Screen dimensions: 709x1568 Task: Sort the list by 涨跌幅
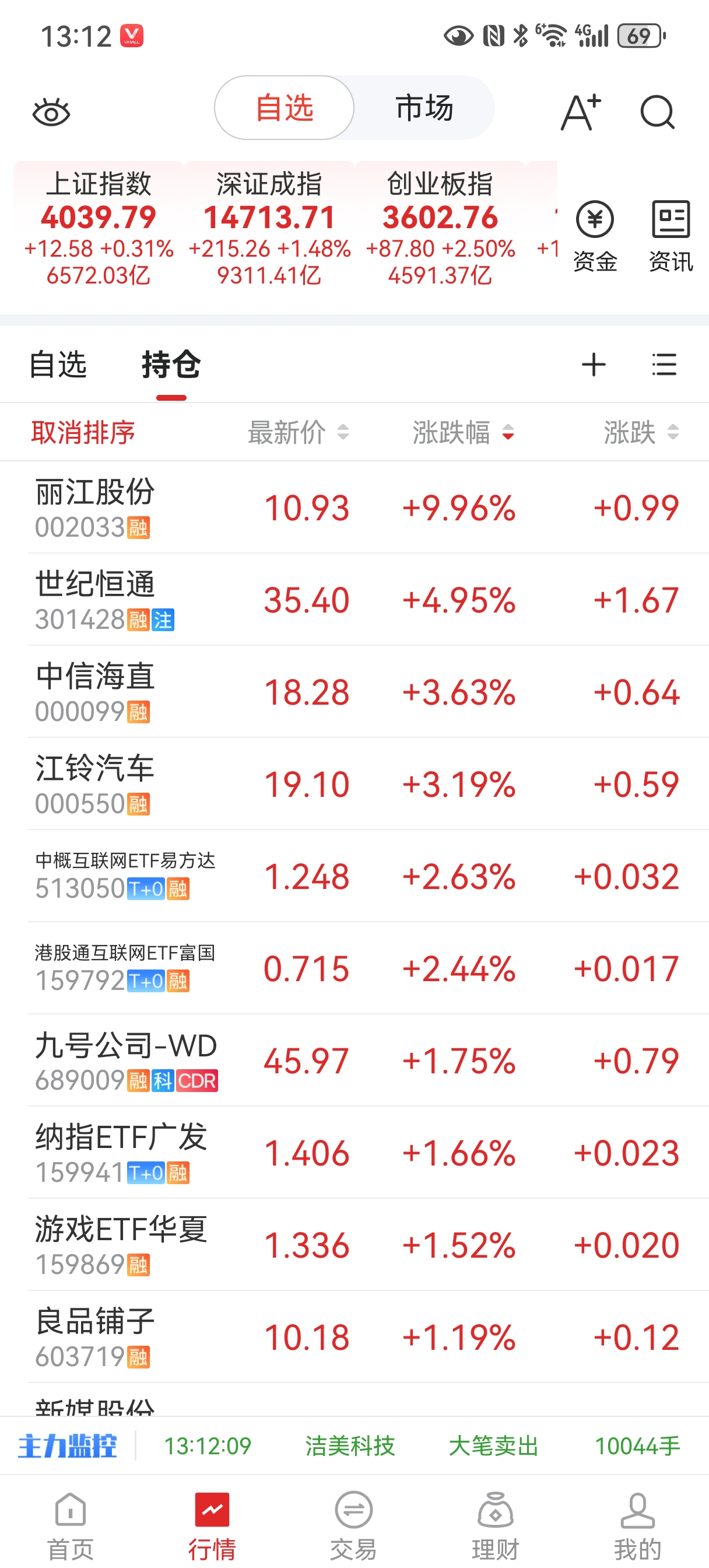462,433
